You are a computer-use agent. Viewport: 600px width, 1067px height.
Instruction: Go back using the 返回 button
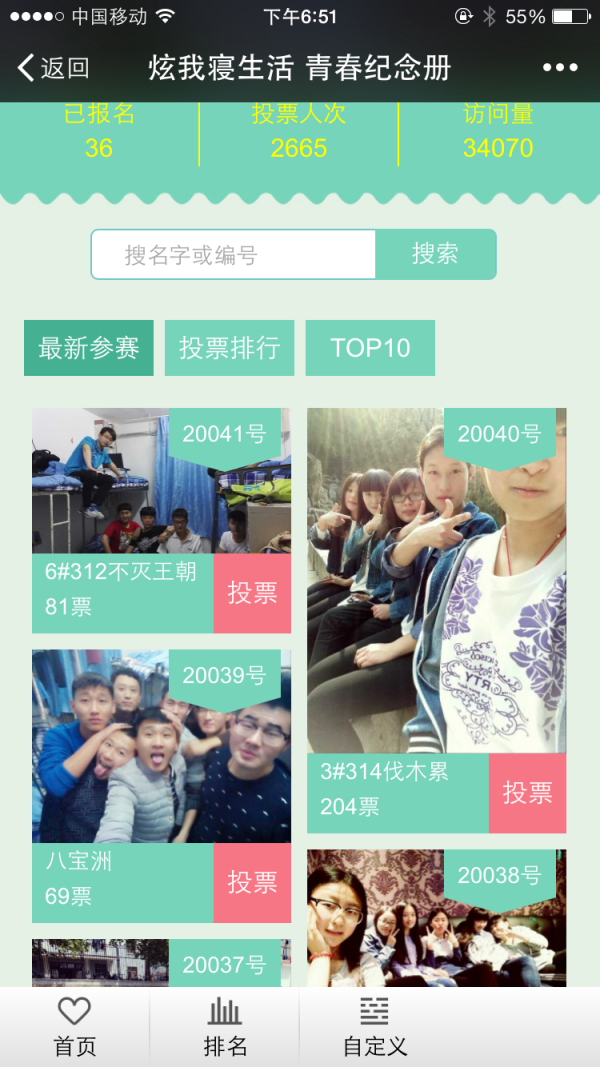pos(53,68)
